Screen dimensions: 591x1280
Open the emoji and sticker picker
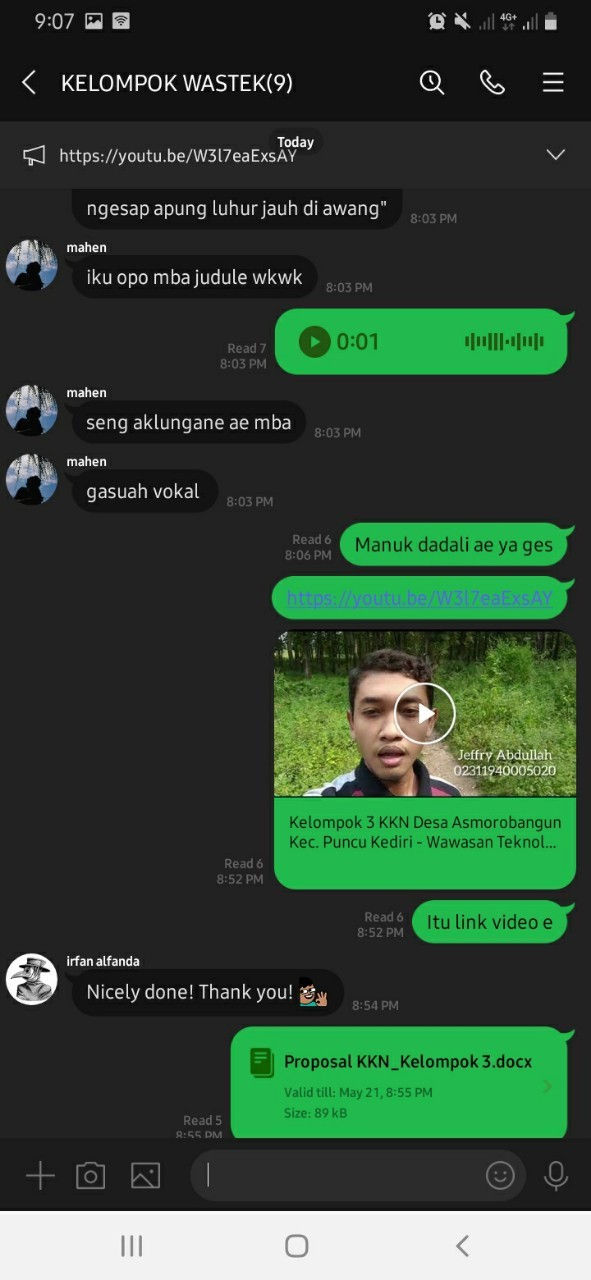click(x=500, y=1175)
